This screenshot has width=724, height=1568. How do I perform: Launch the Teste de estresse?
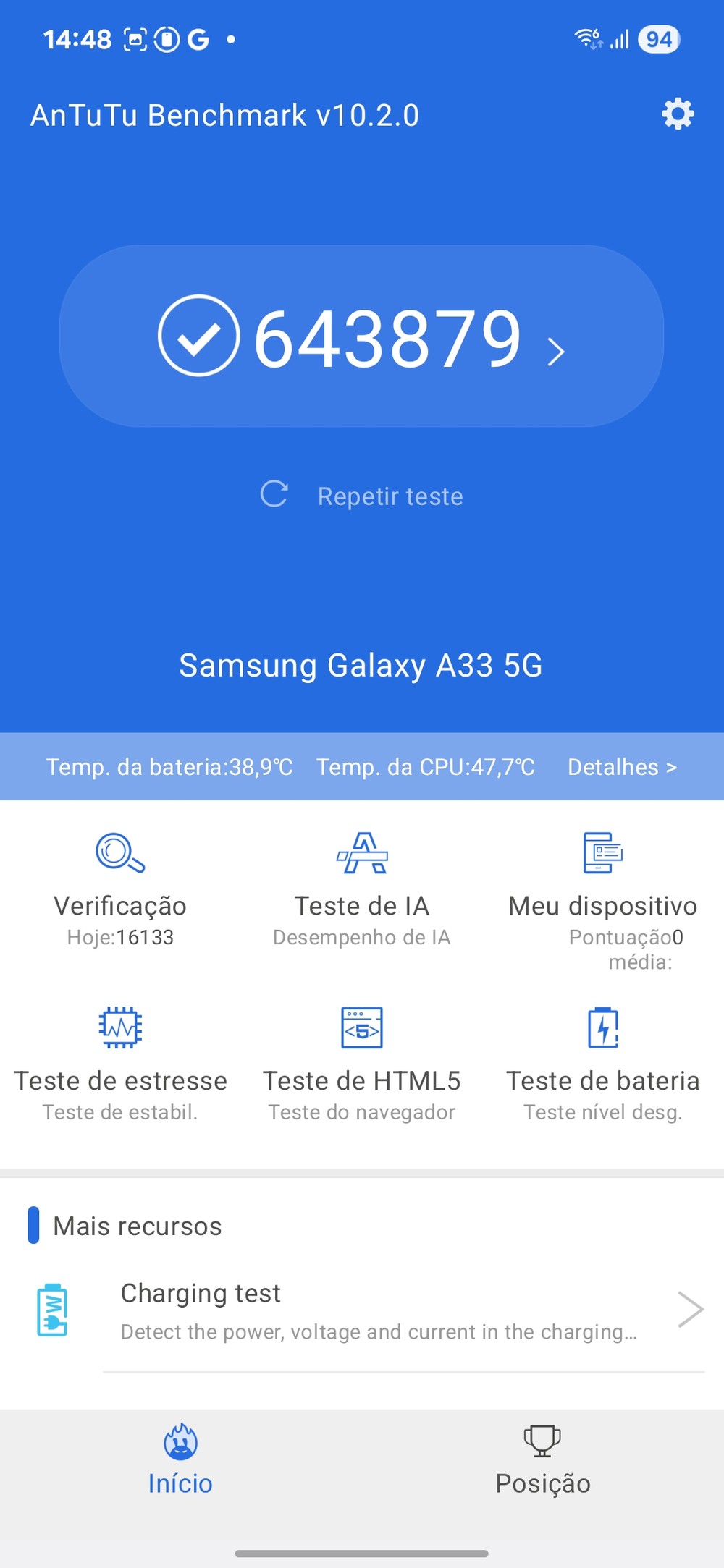tap(120, 1062)
